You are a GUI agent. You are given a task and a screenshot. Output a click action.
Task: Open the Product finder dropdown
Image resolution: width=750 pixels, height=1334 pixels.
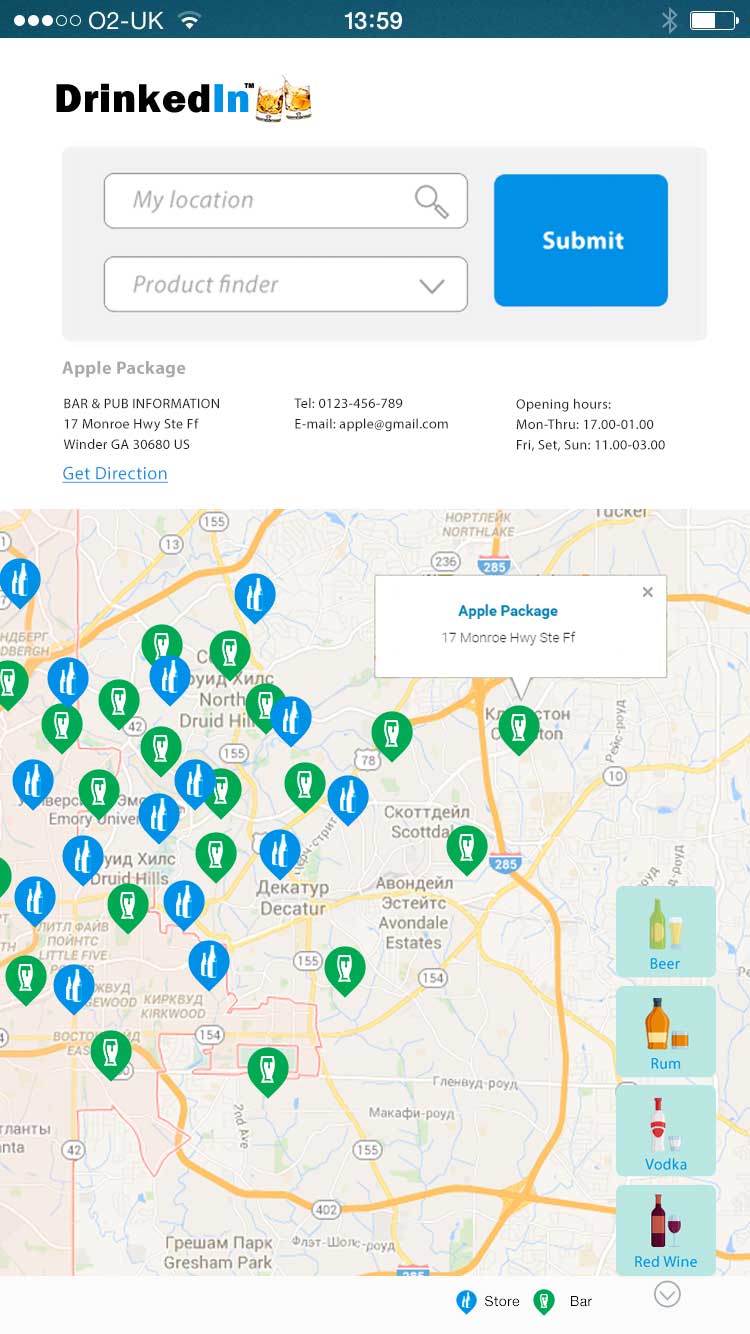285,284
